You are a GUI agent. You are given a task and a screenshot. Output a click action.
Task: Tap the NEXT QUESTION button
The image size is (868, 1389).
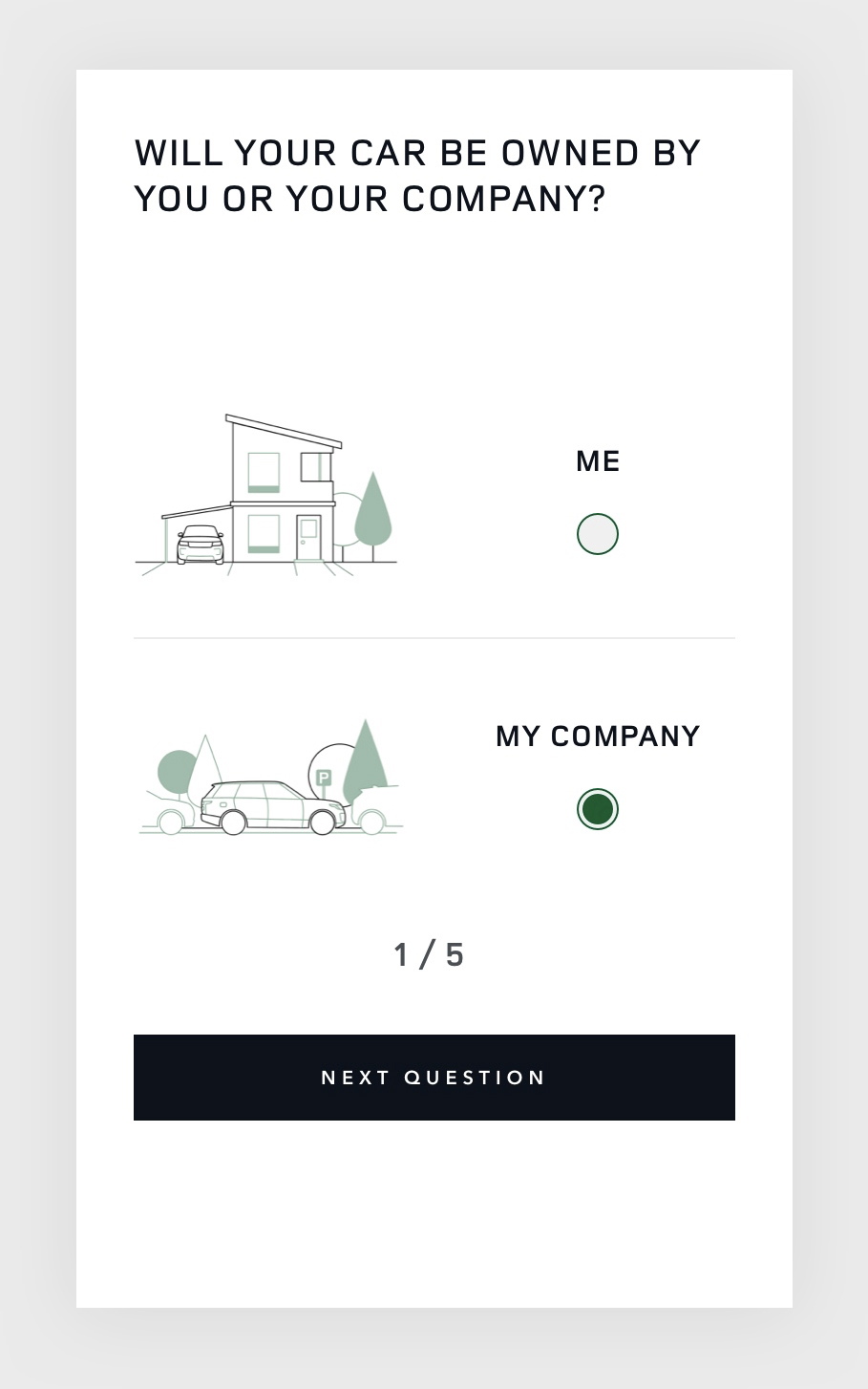point(434,1078)
